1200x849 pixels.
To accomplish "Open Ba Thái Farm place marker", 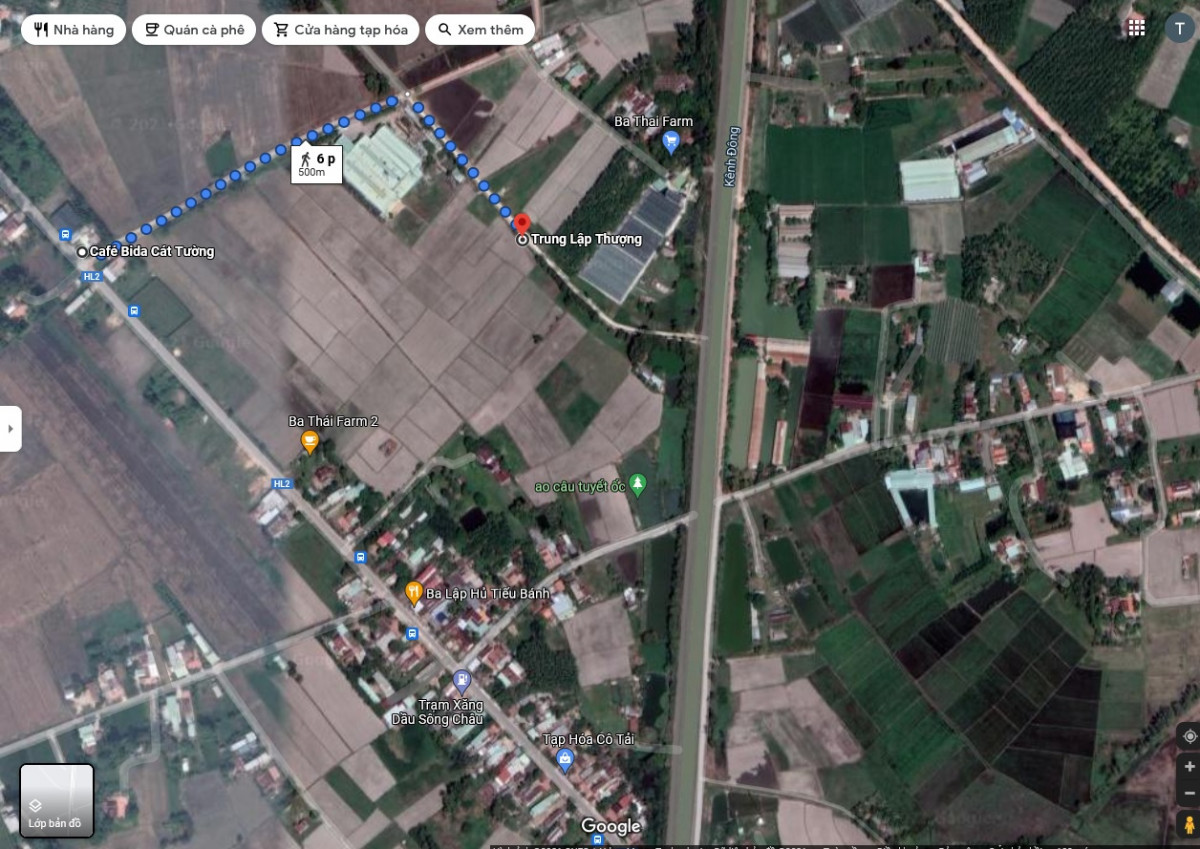I will point(671,142).
